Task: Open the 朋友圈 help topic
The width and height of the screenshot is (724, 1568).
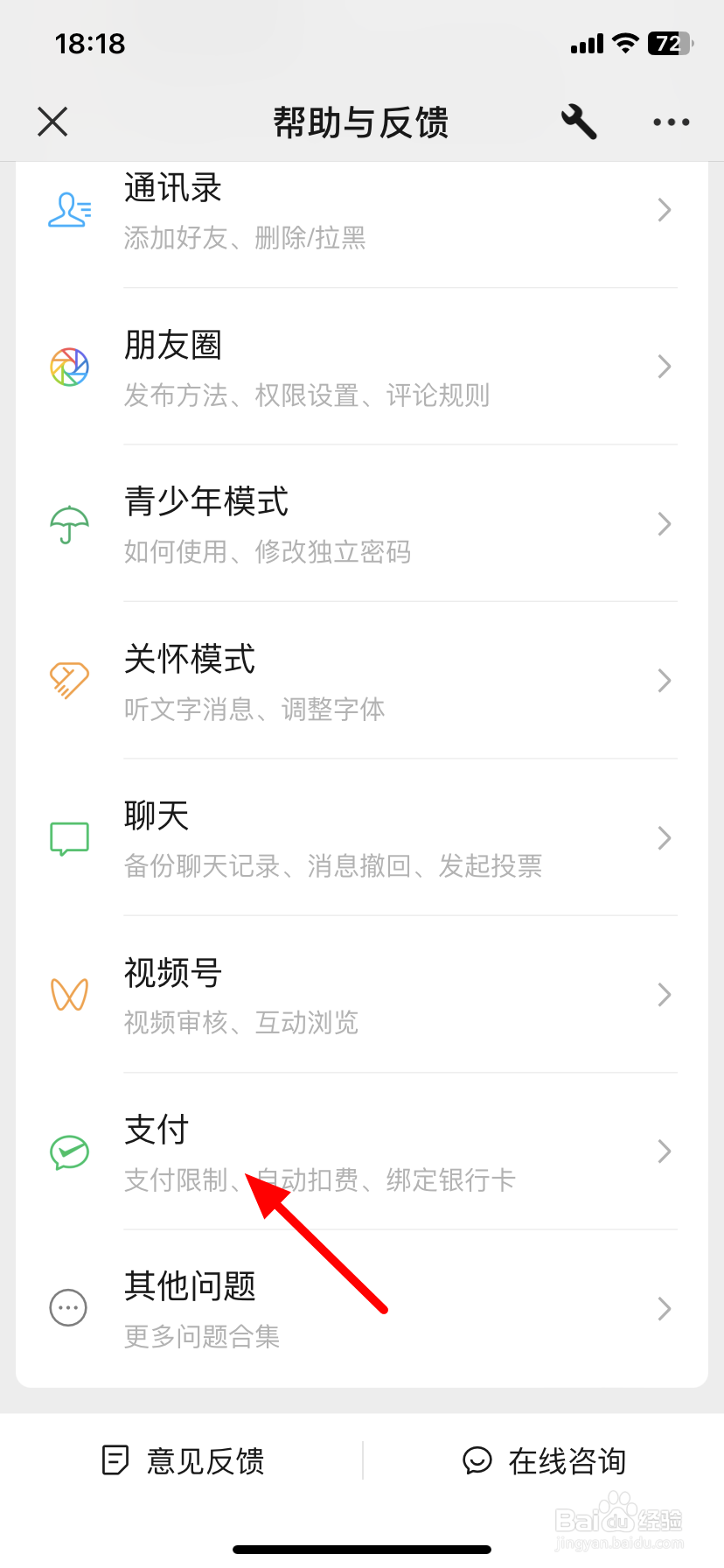Action: (362, 367)
